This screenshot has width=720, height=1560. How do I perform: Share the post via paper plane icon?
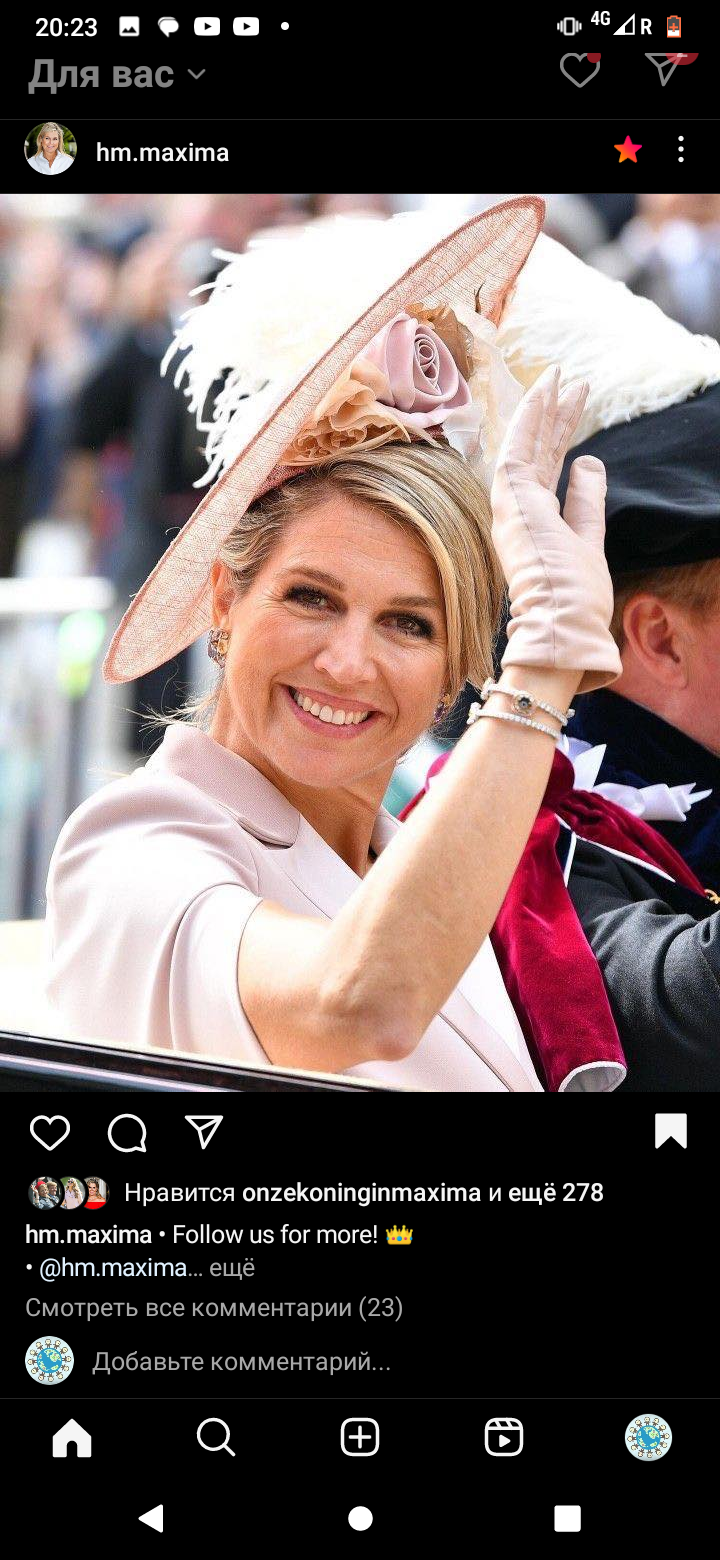(x=204, y=1132)
